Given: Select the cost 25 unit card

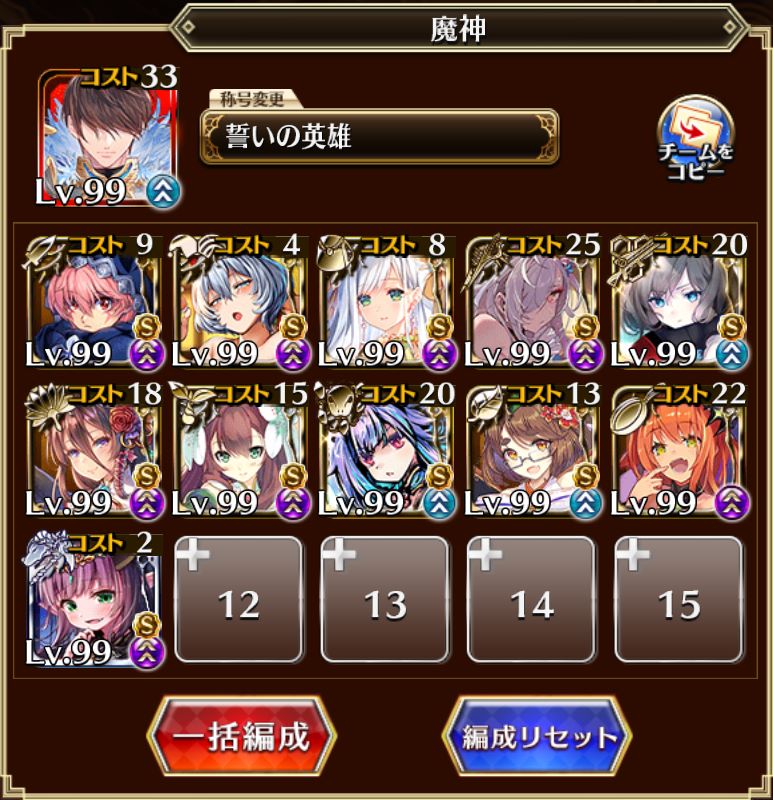Looking at the screenshot, I should point(532,302).
